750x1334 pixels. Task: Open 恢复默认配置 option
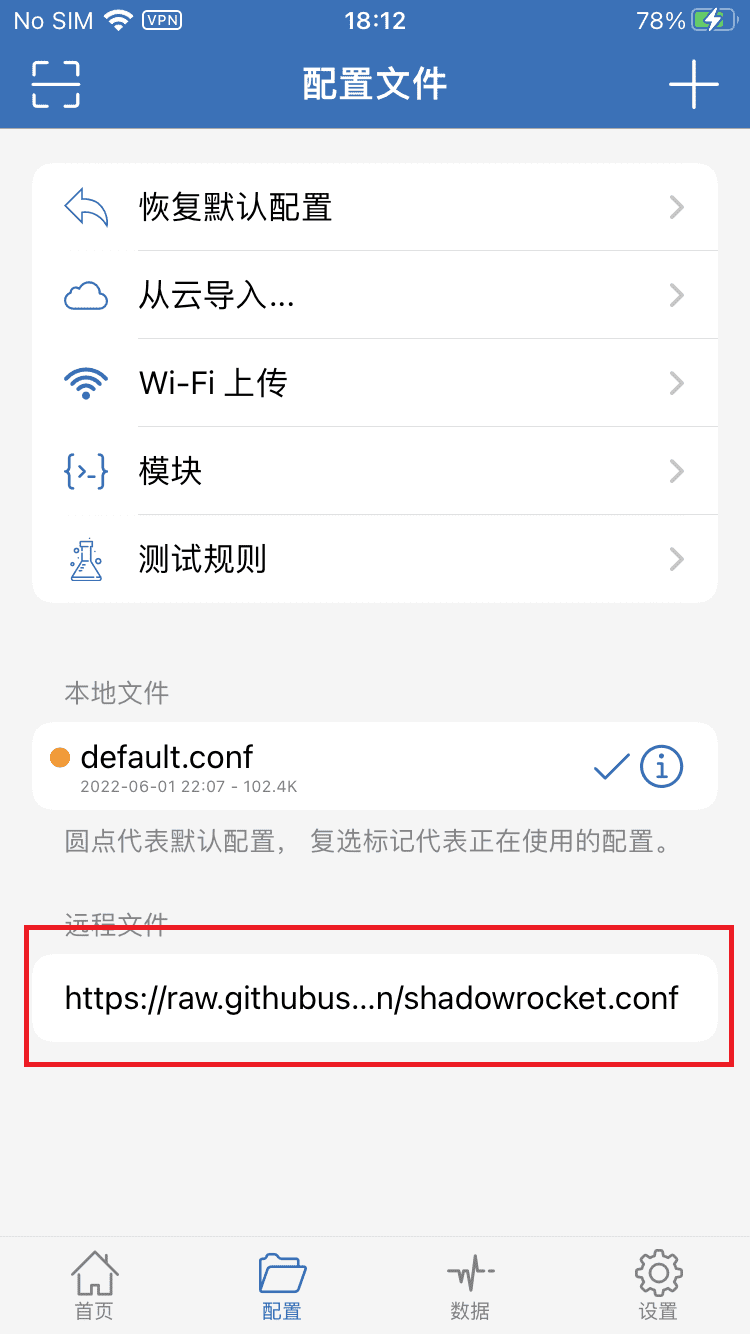click(375, 207)
